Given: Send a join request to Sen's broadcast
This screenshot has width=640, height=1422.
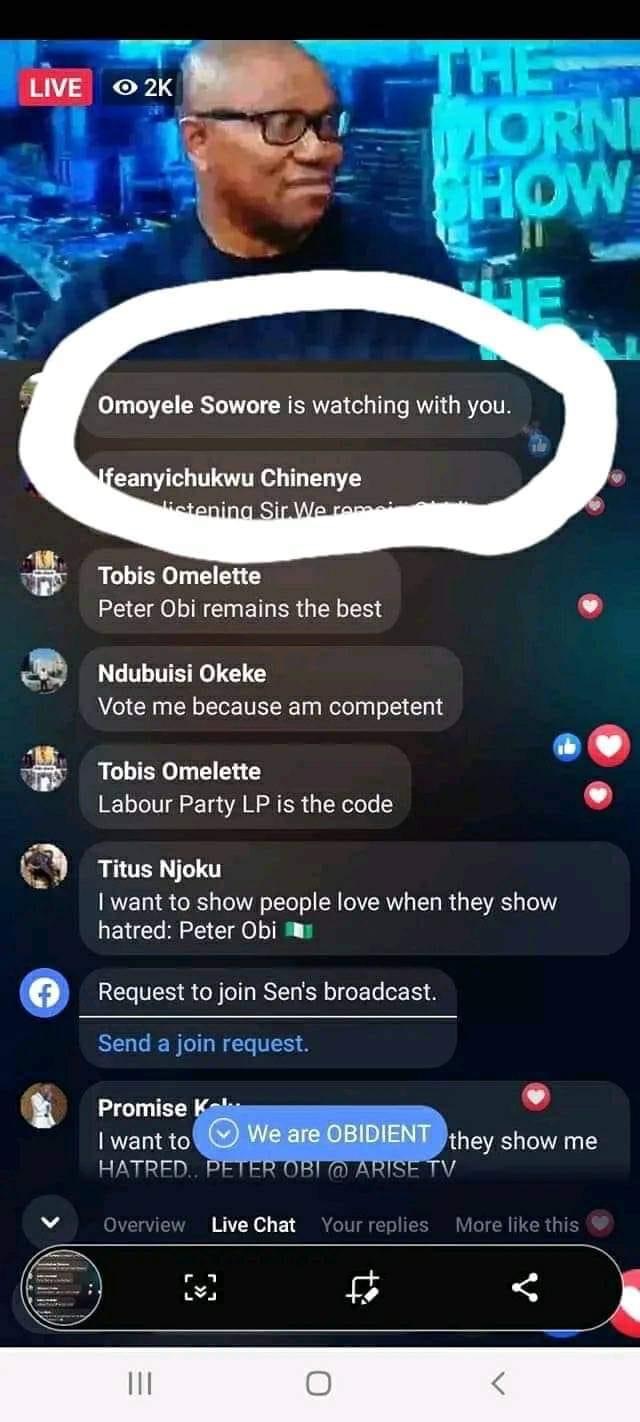Looking at the screenshot, I should (x=203, y=1043).
